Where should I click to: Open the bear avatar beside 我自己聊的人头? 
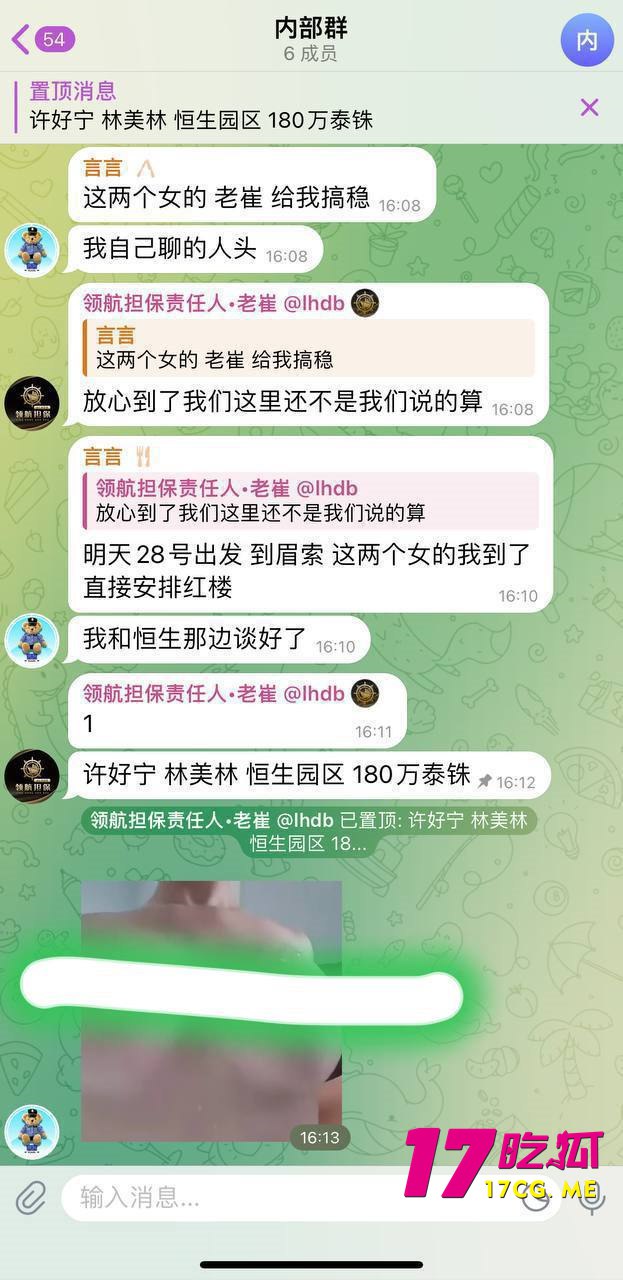[x=32, y=249]
